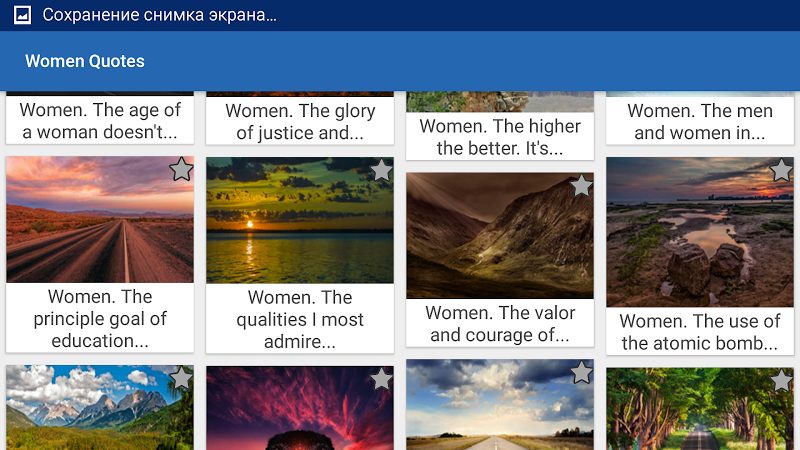This screenshot has height=450, width=800.
Task: Open the 'principle goal of education' quote
Action: (x=100, y=254)
